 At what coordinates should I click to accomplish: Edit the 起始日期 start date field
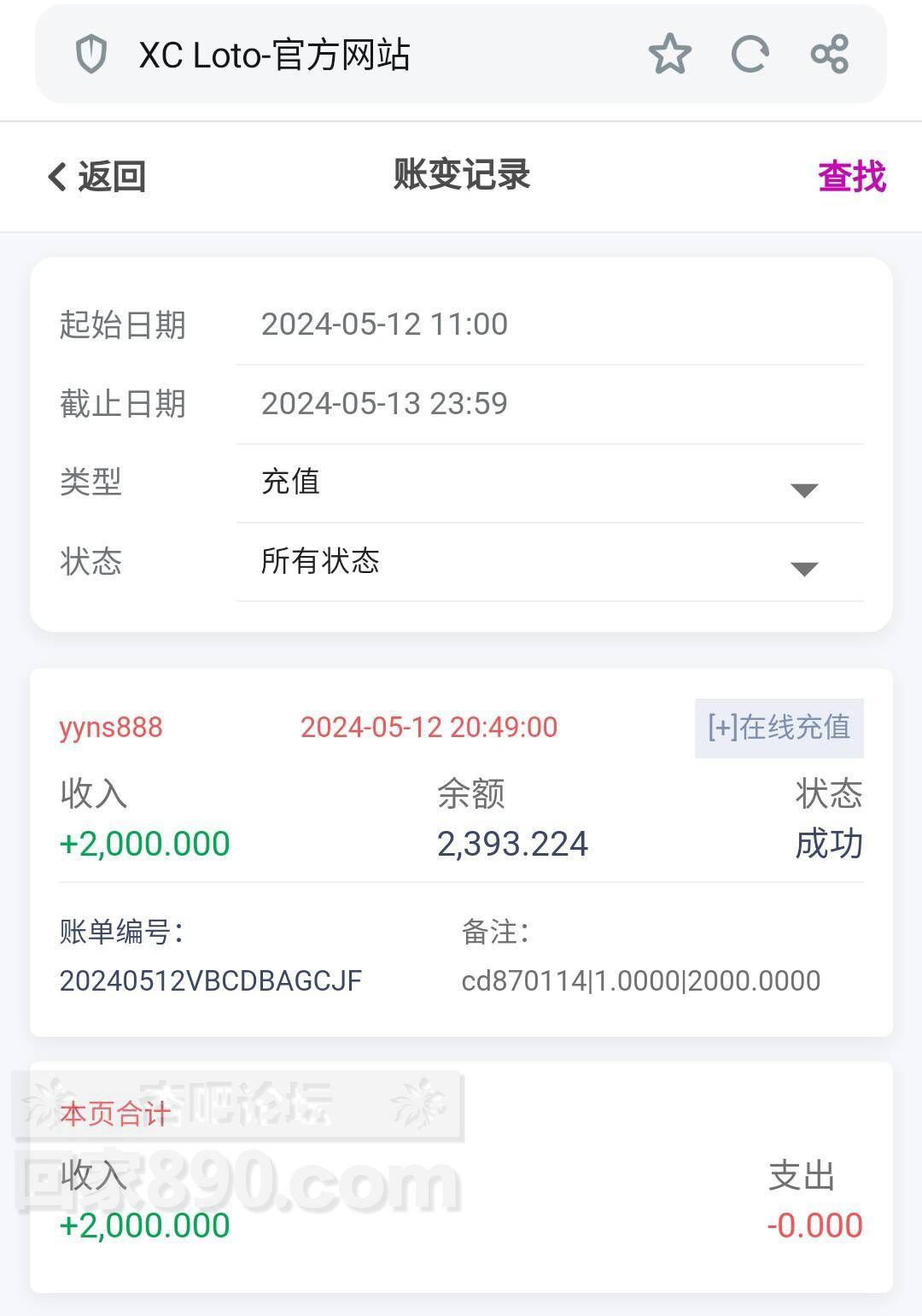549,325
